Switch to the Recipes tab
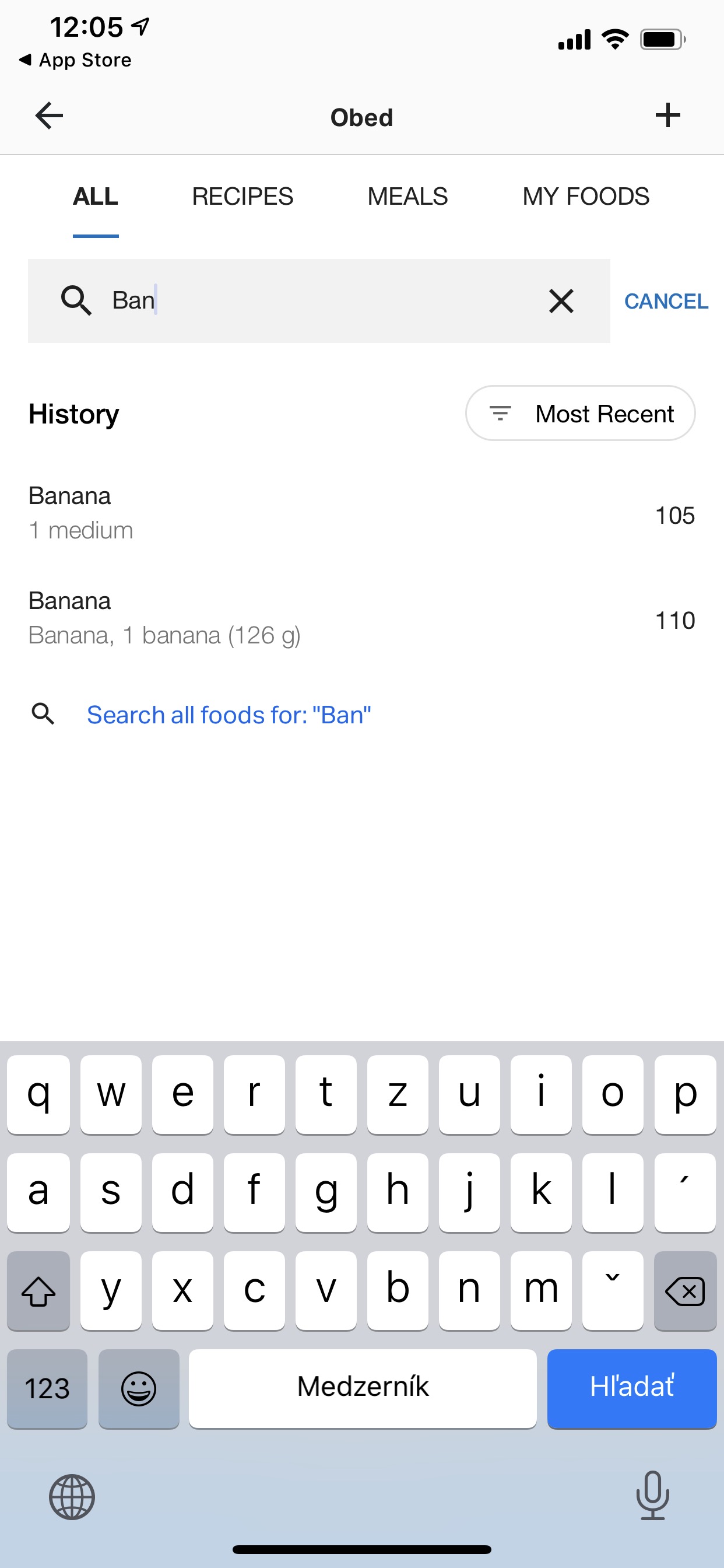The height and width of the screenshot is (1568, 724). click(242, 197)
